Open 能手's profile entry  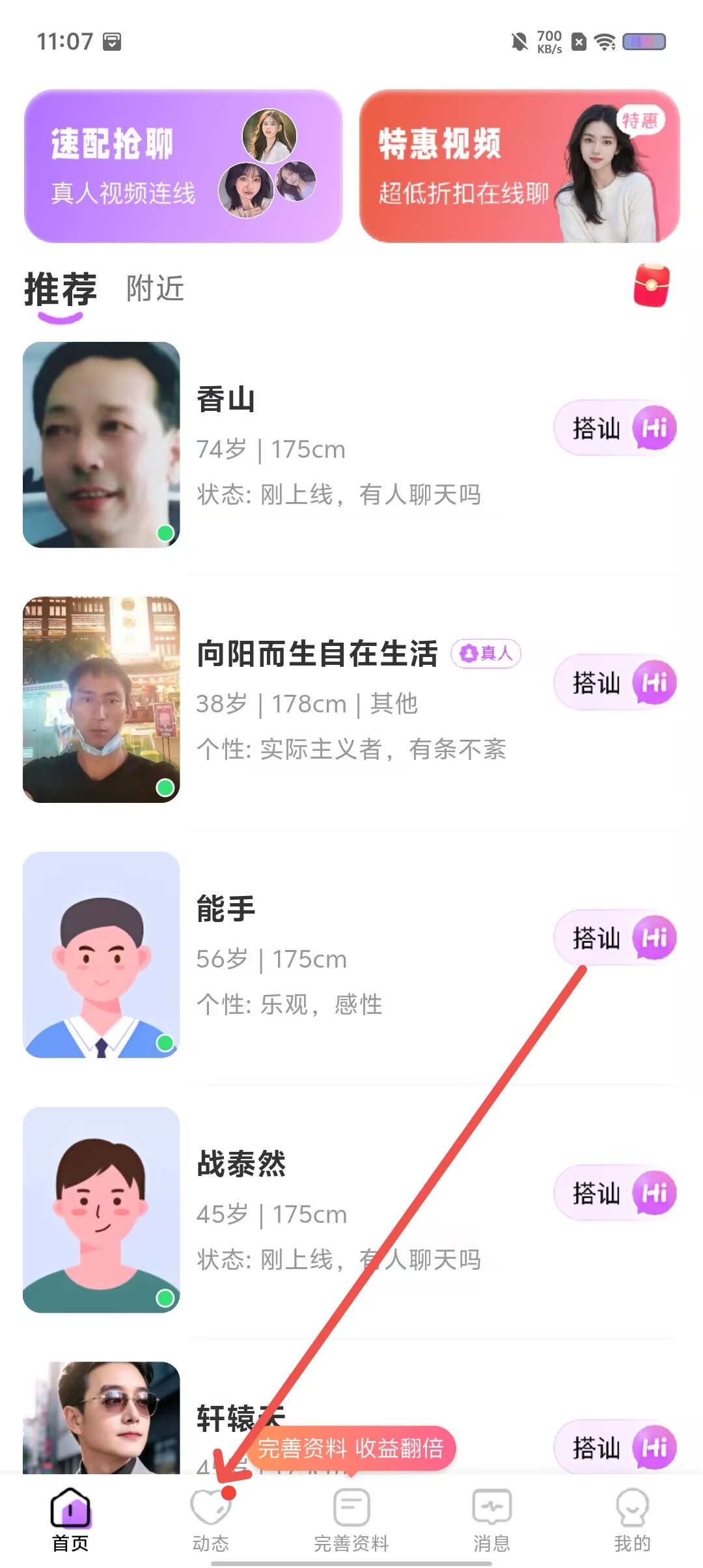pos(351,955)
